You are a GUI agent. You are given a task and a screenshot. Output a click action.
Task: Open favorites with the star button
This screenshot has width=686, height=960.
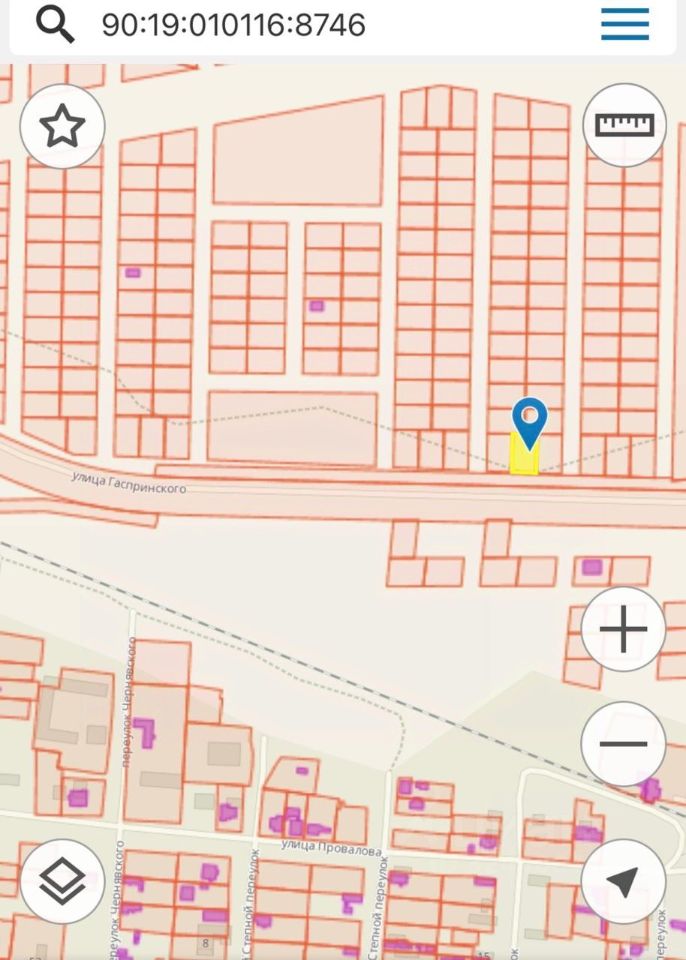pos(62,126)
